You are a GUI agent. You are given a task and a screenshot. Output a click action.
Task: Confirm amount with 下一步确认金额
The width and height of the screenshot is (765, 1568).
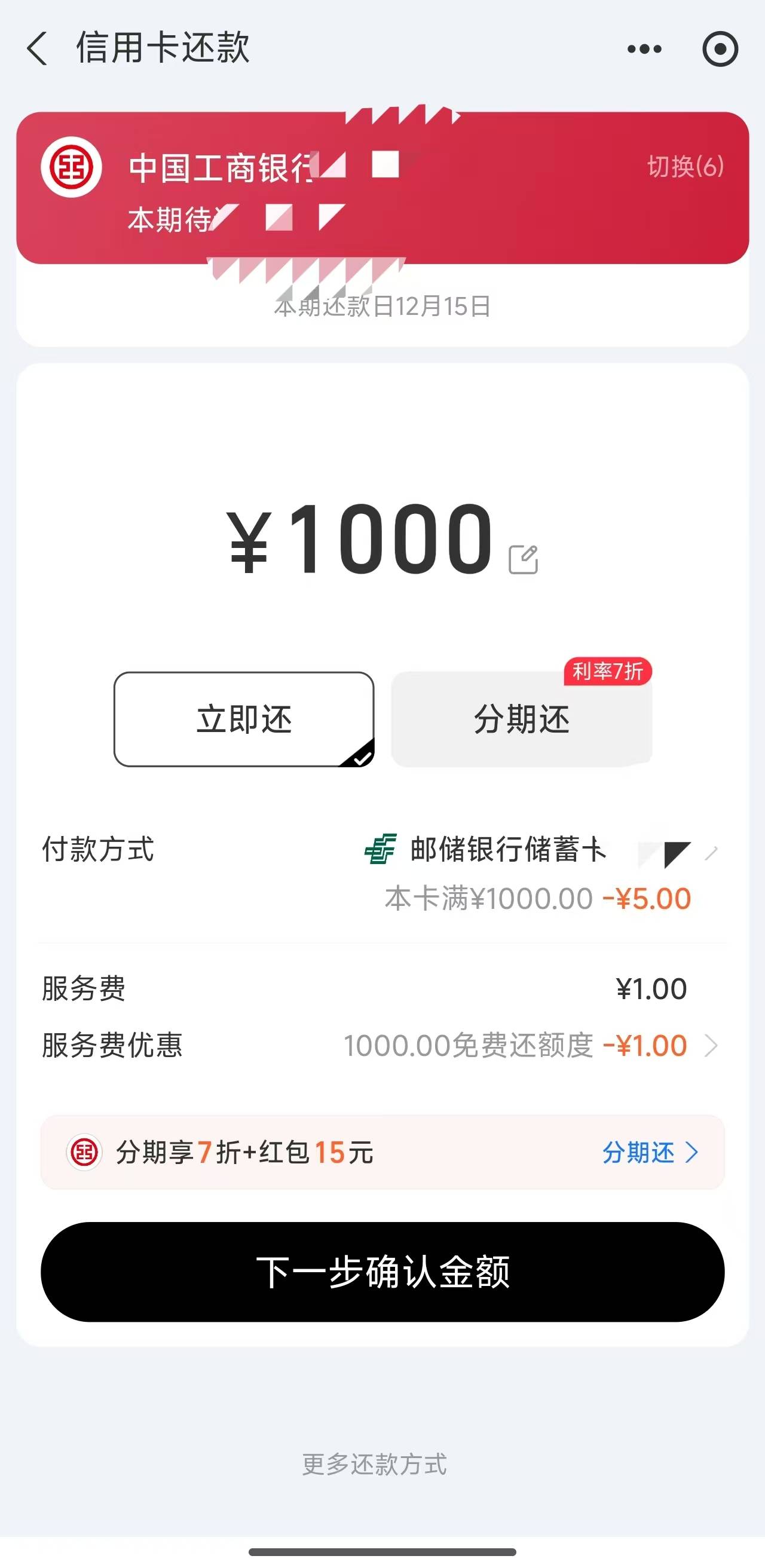click(382, 1272)
